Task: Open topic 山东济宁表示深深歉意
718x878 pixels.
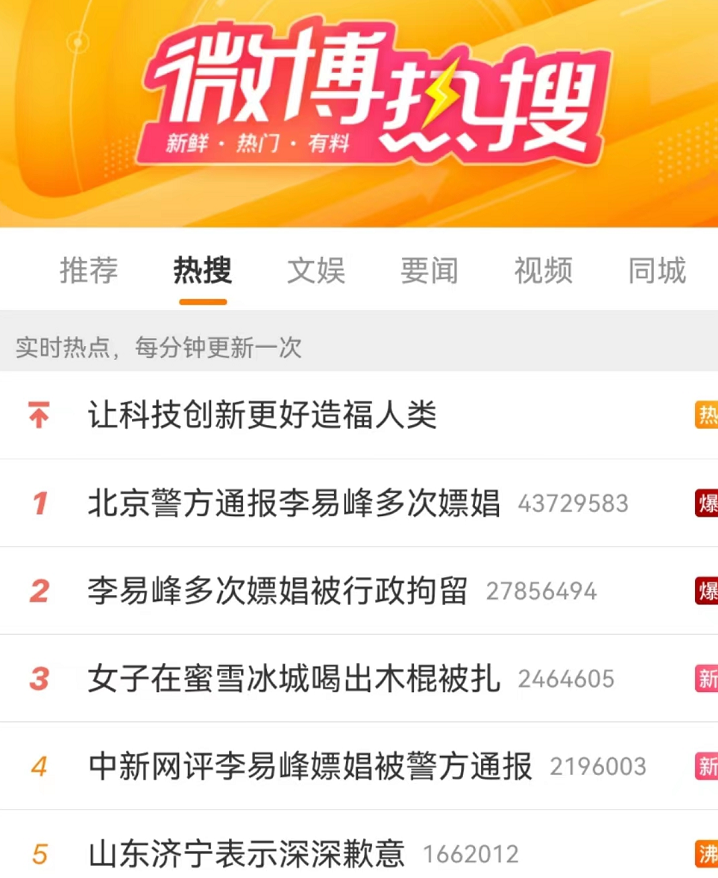Action: [246, 854]
